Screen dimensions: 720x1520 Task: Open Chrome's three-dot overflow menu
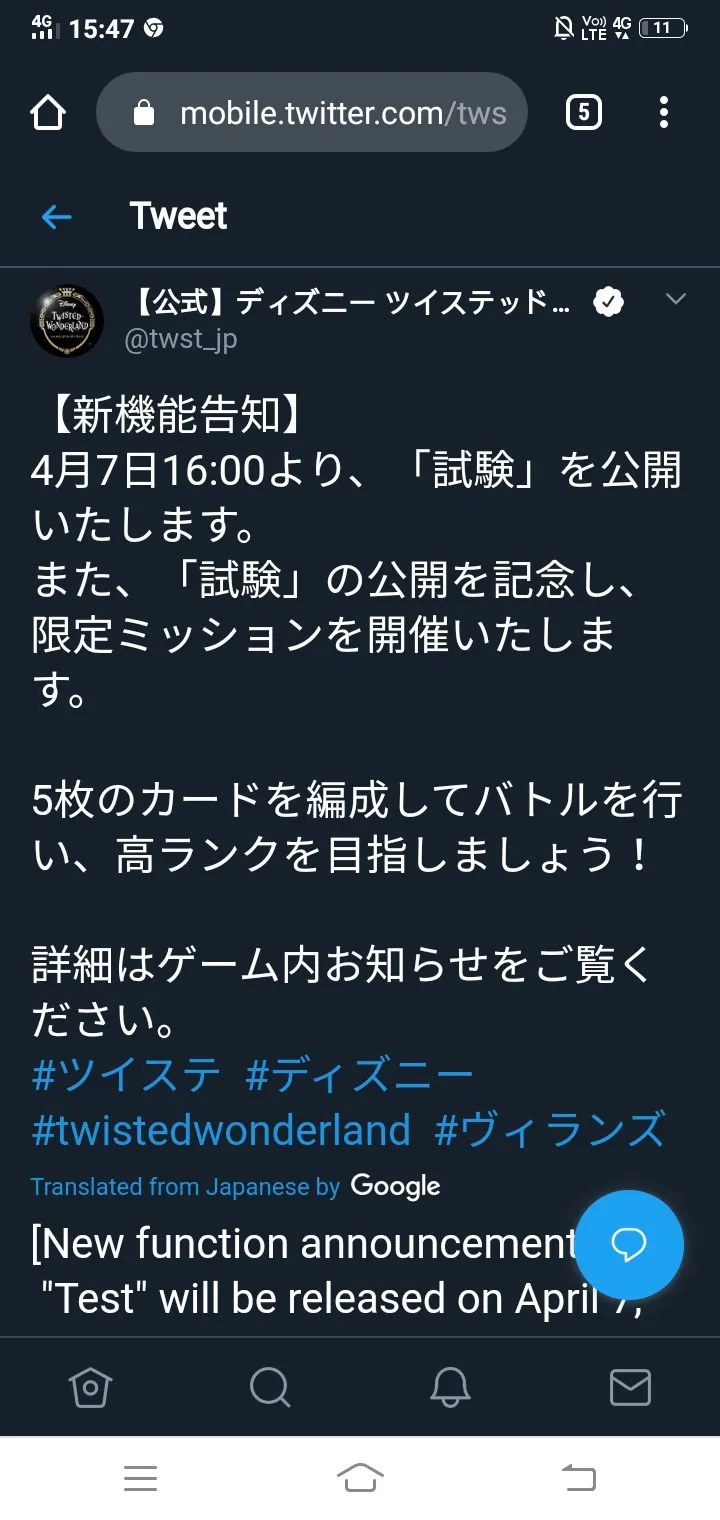point(664,112)
